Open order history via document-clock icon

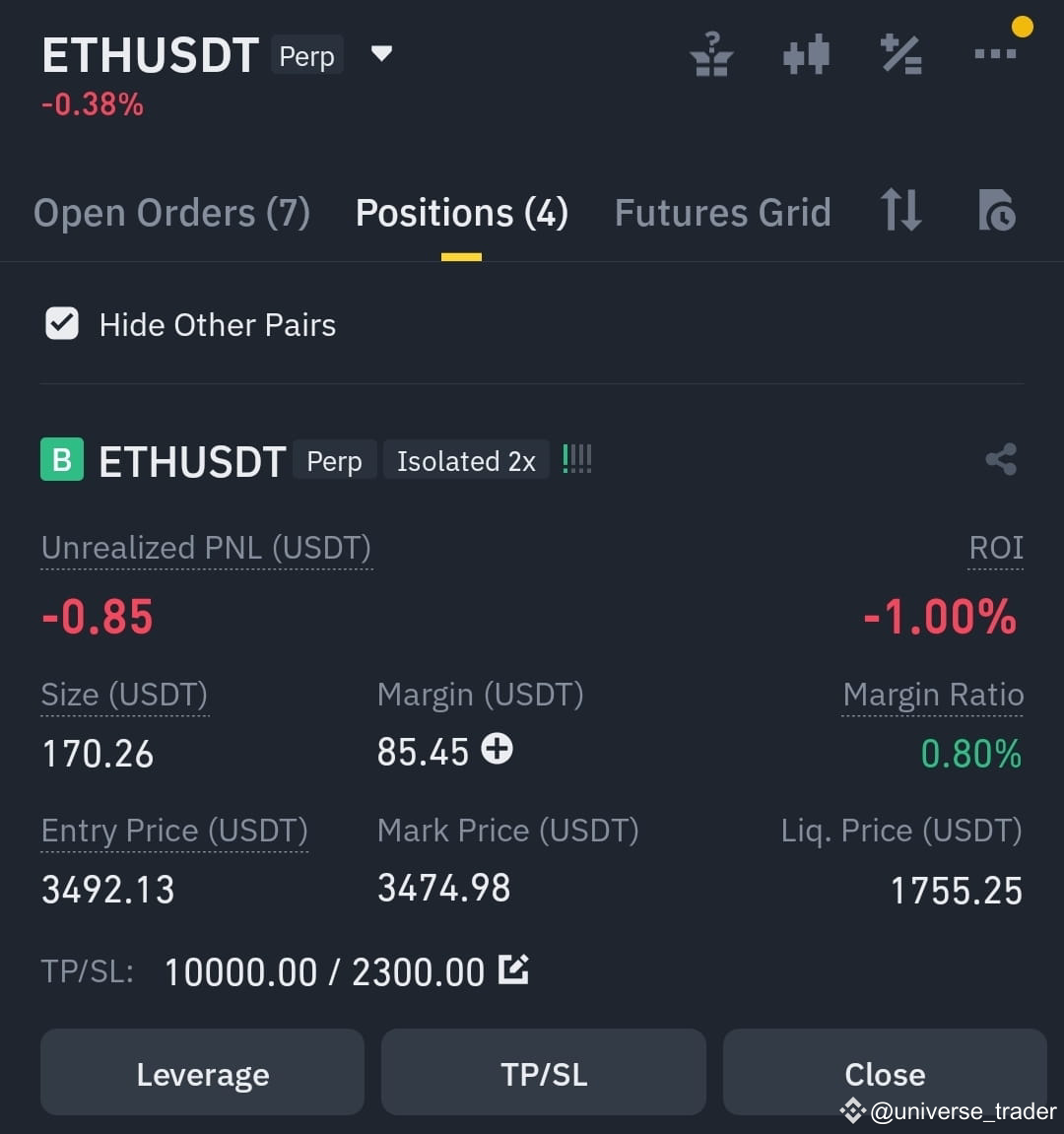click(995, 211)
